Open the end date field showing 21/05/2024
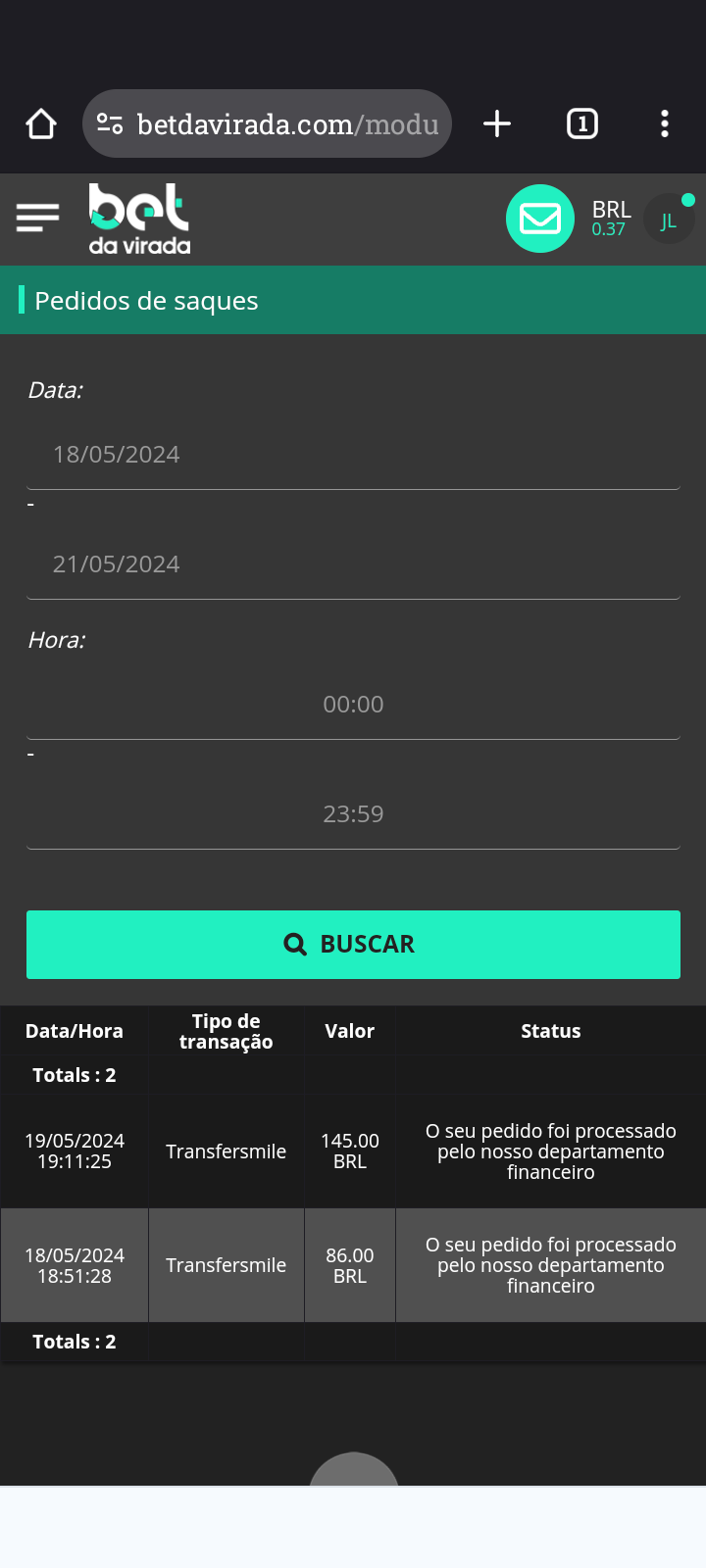 click(353, 563)
